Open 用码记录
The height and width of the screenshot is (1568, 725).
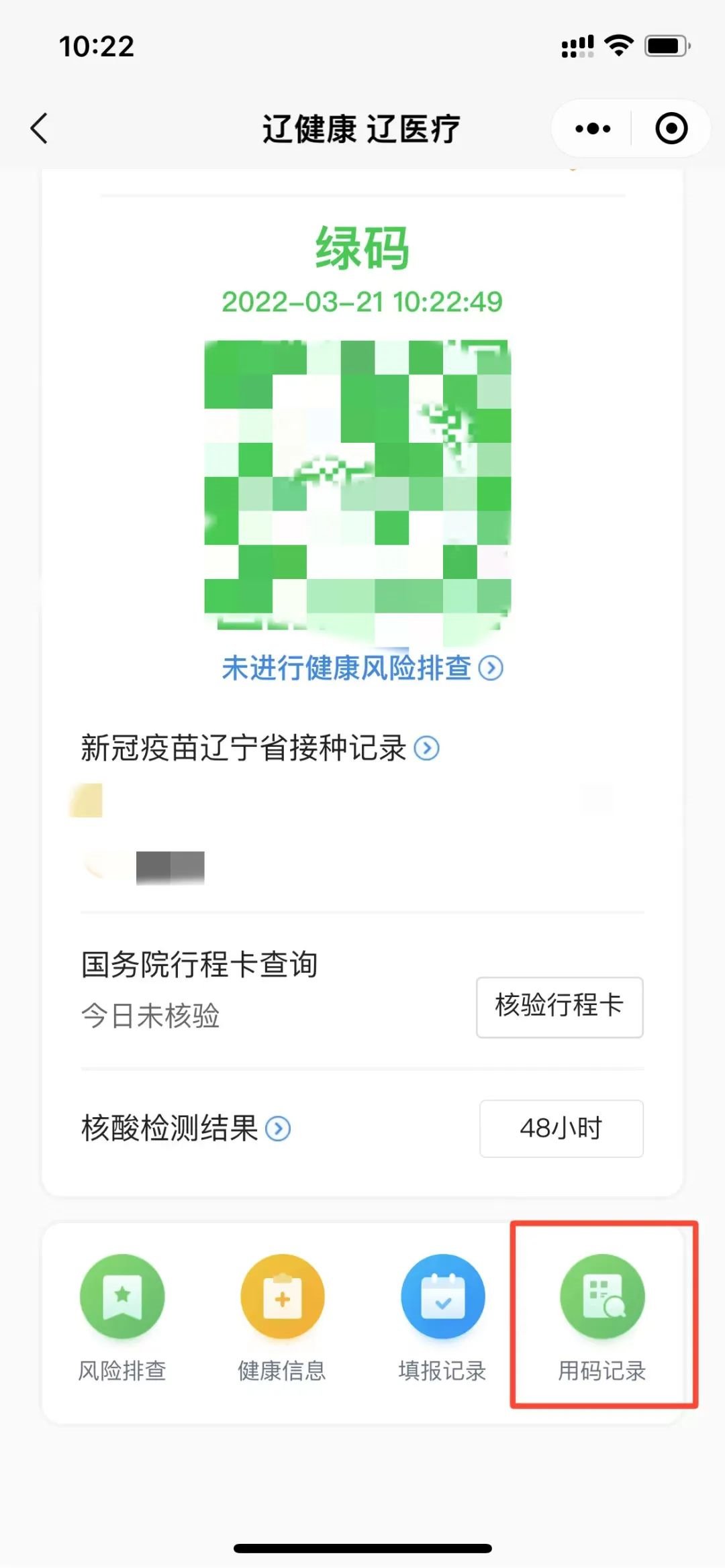pos(602,1316)
